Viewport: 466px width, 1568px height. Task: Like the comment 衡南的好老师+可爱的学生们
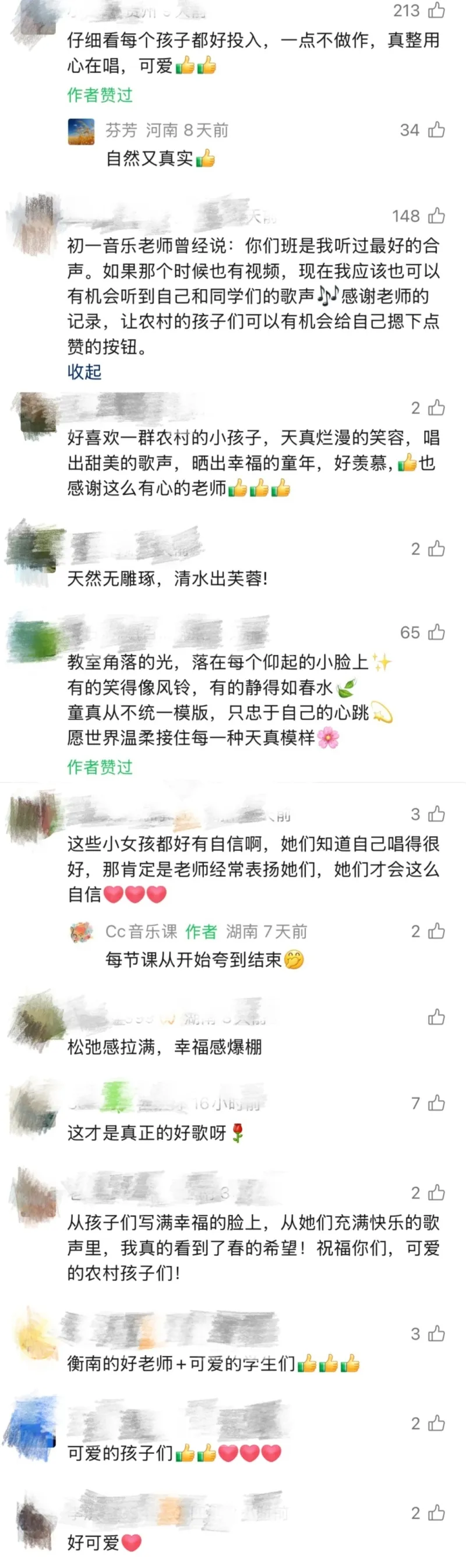tap(436, 1334)
